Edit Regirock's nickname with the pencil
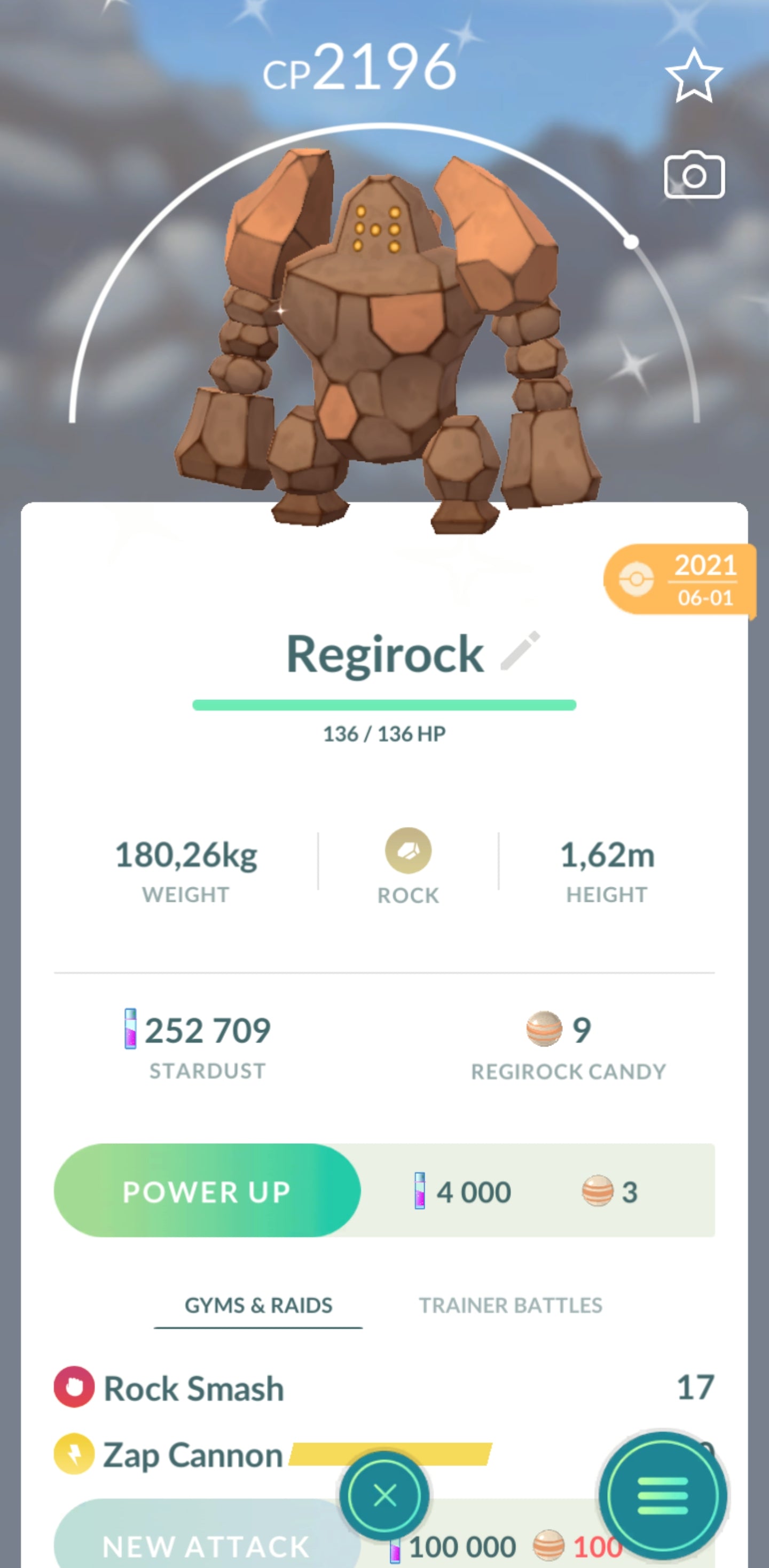Viewport: 769px width, 1568px height. point(520,651)
